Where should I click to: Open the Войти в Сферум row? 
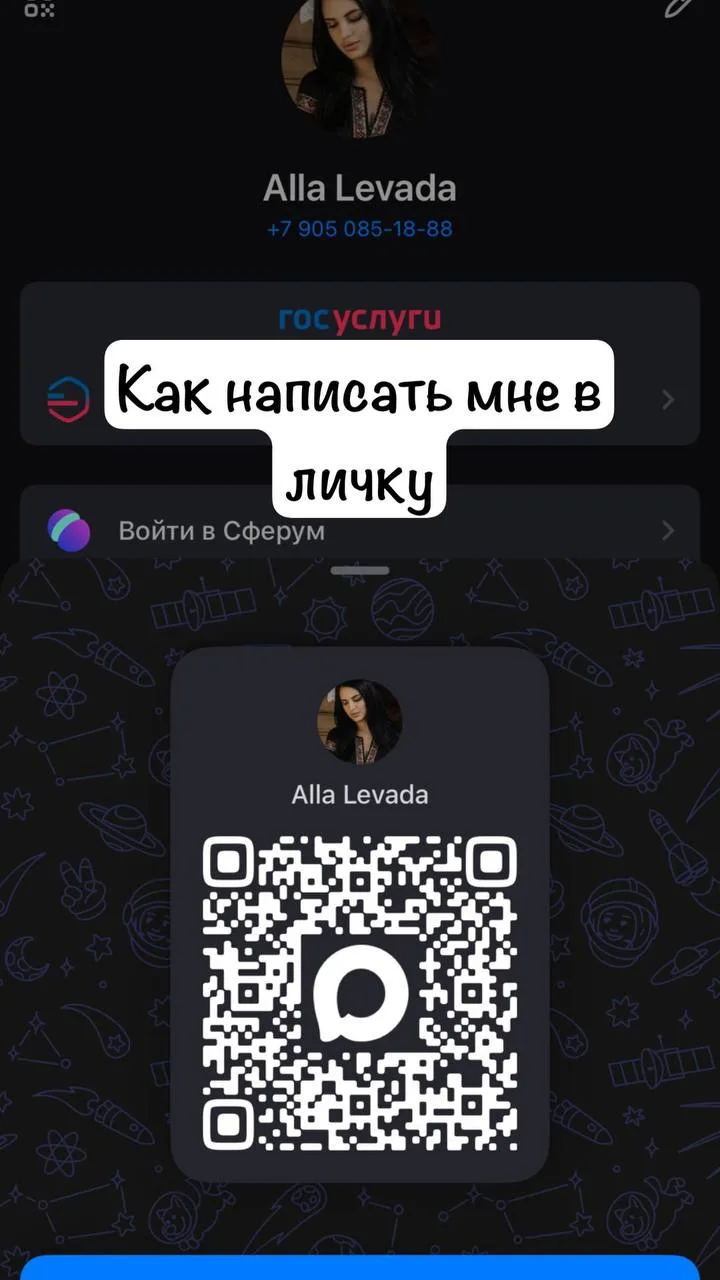point(360,530)
